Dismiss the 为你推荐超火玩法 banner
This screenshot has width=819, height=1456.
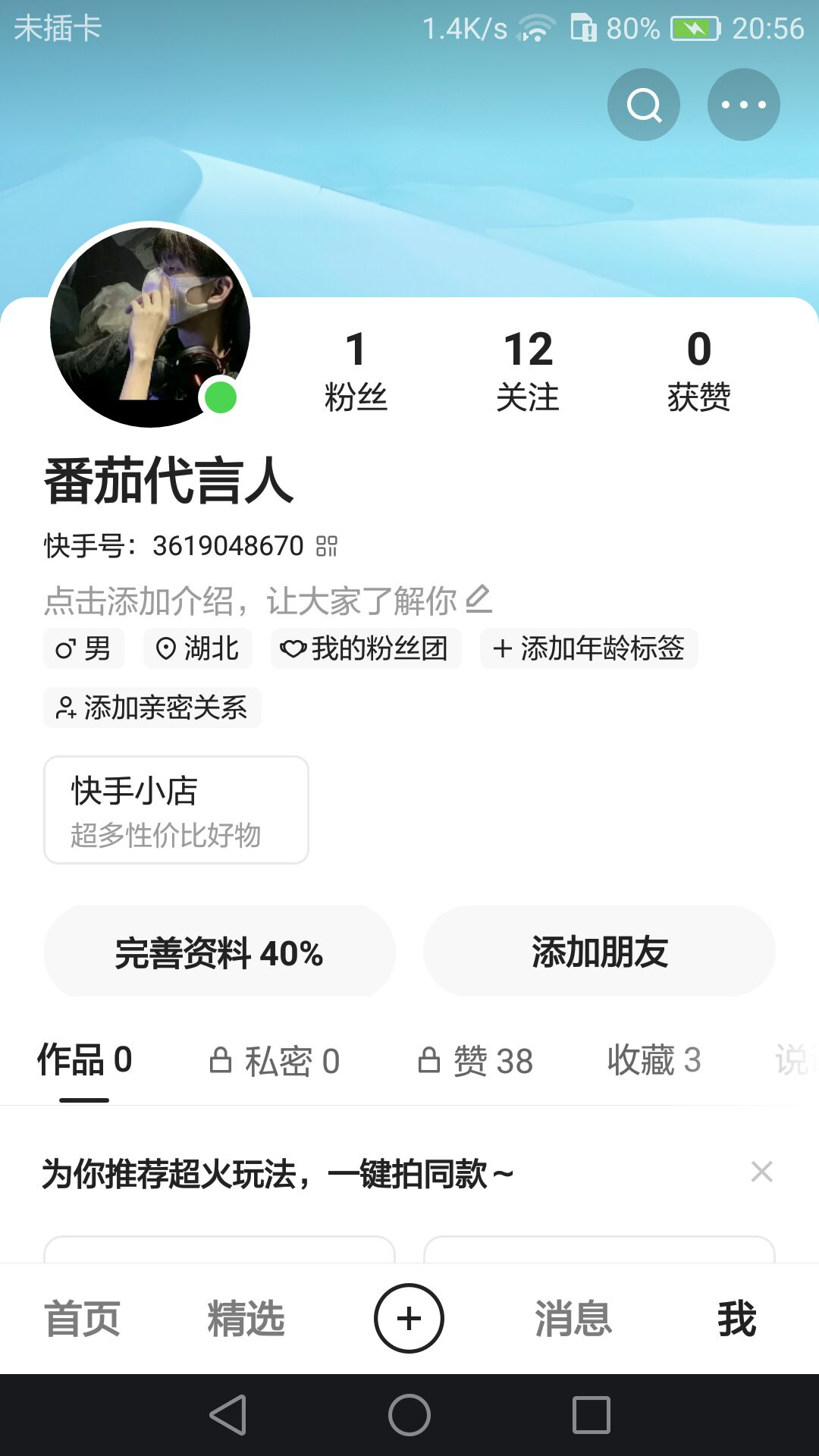[x=761, y=1172]
